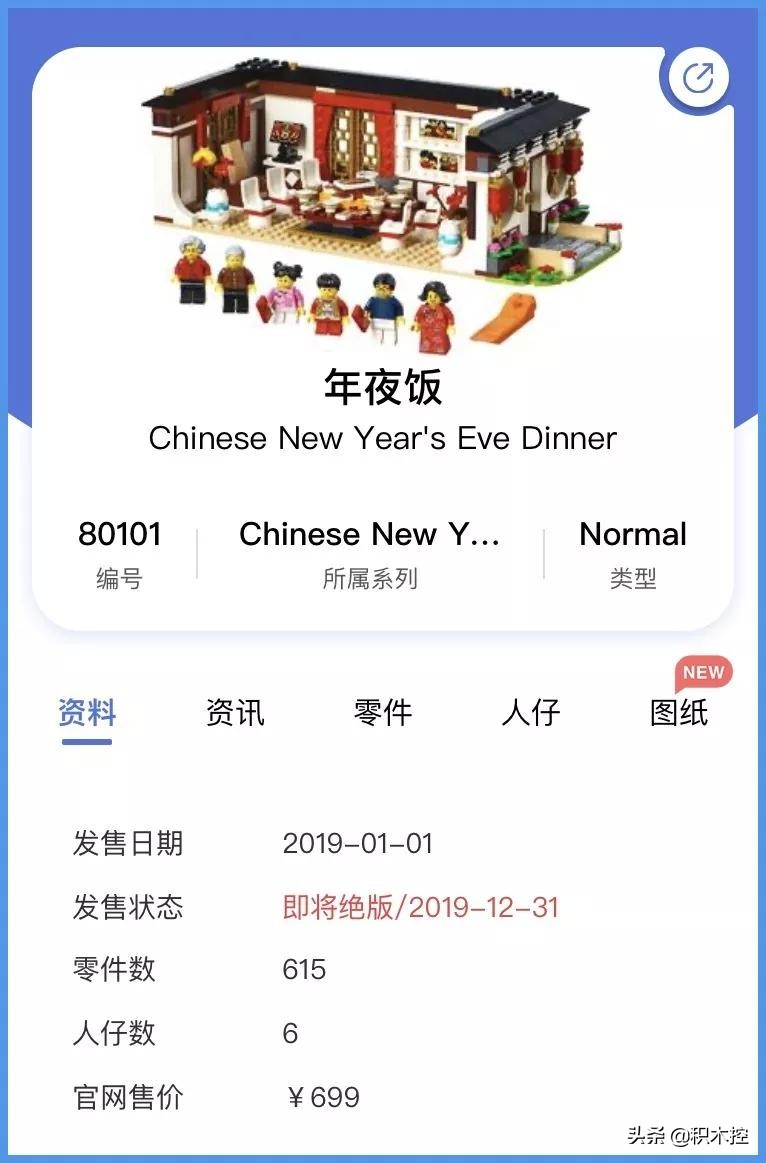Open the red retirement link 即将绝版/2019-12-31
Screen dimensions: 766x1163
point(418,907)
